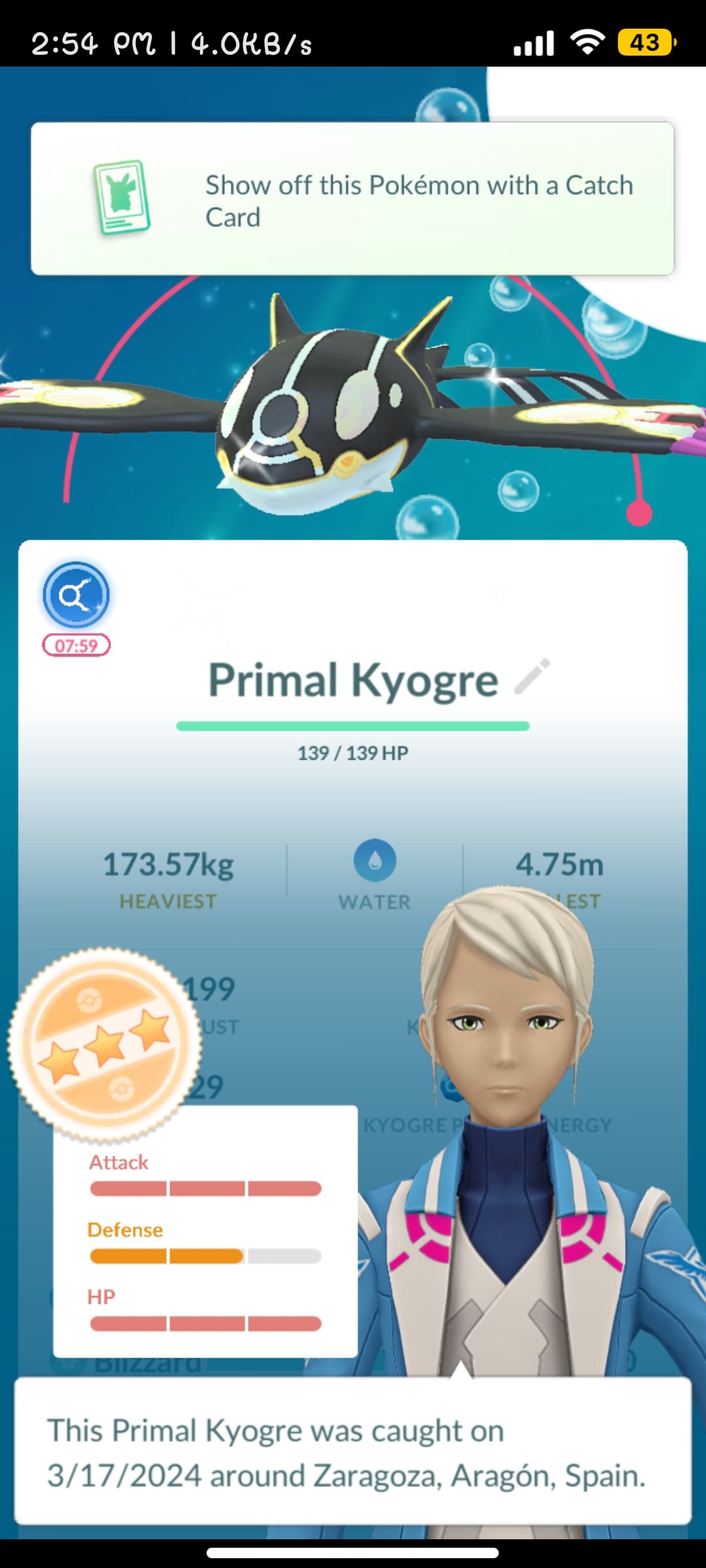Screen dimensions: 706x1568
Task: Dismiss the appraisal speech bubble
Action: 352,1452
